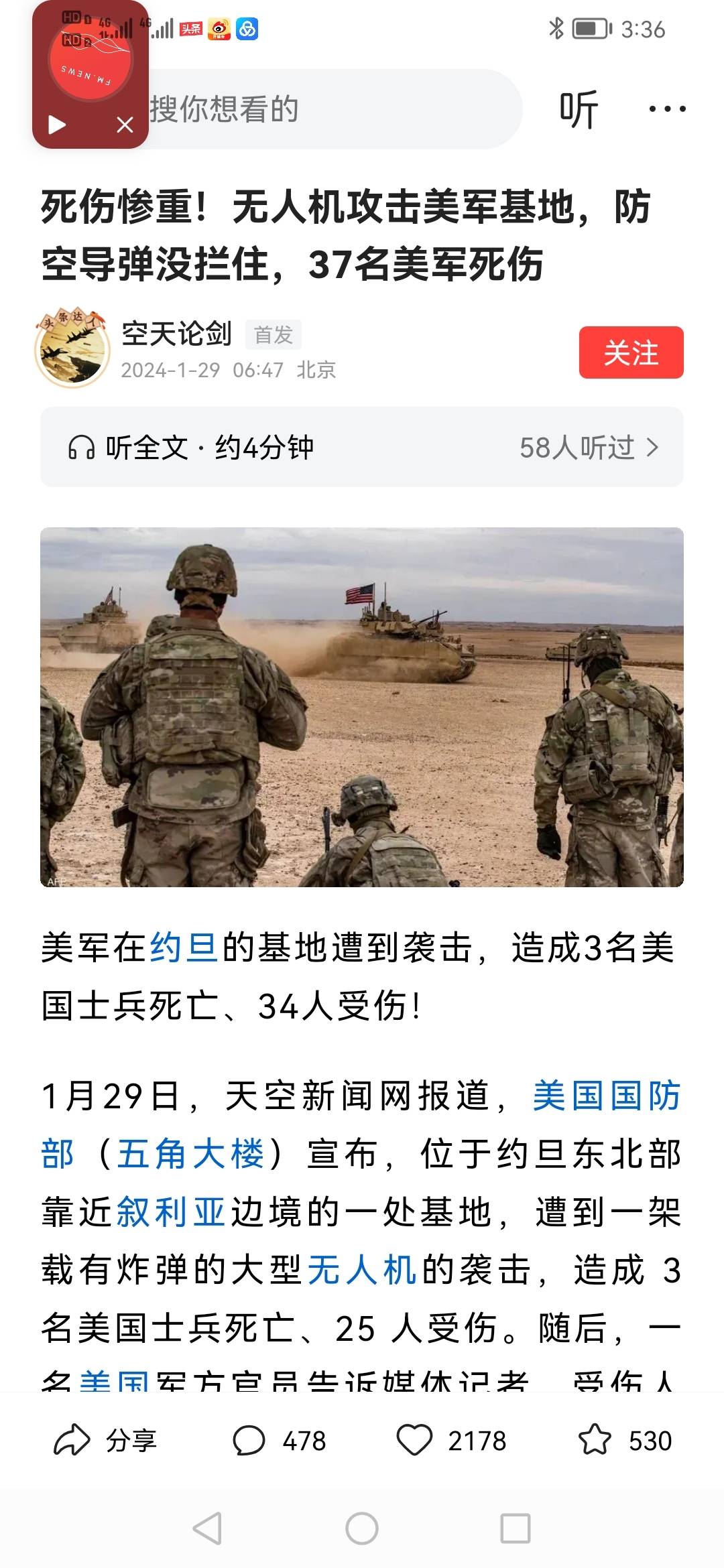Tap the 搜你想看的 search box
The width and height of the screenshot is (724, 1568).
point(322,109)
